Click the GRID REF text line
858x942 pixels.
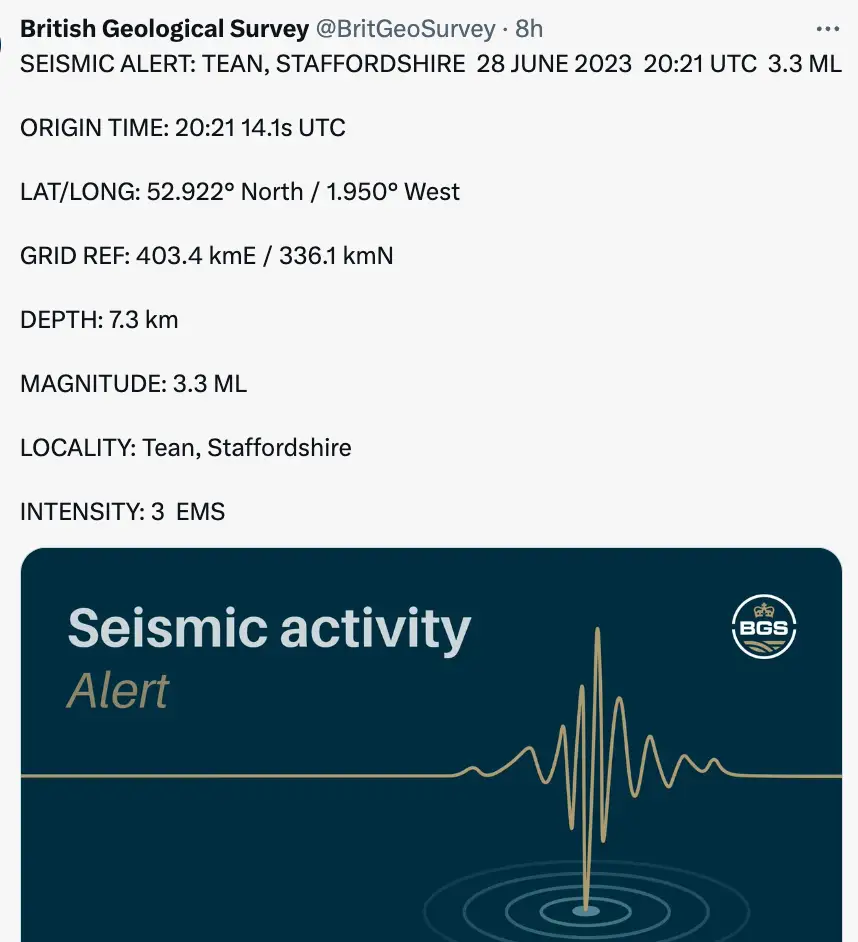(x=206, y=255)
